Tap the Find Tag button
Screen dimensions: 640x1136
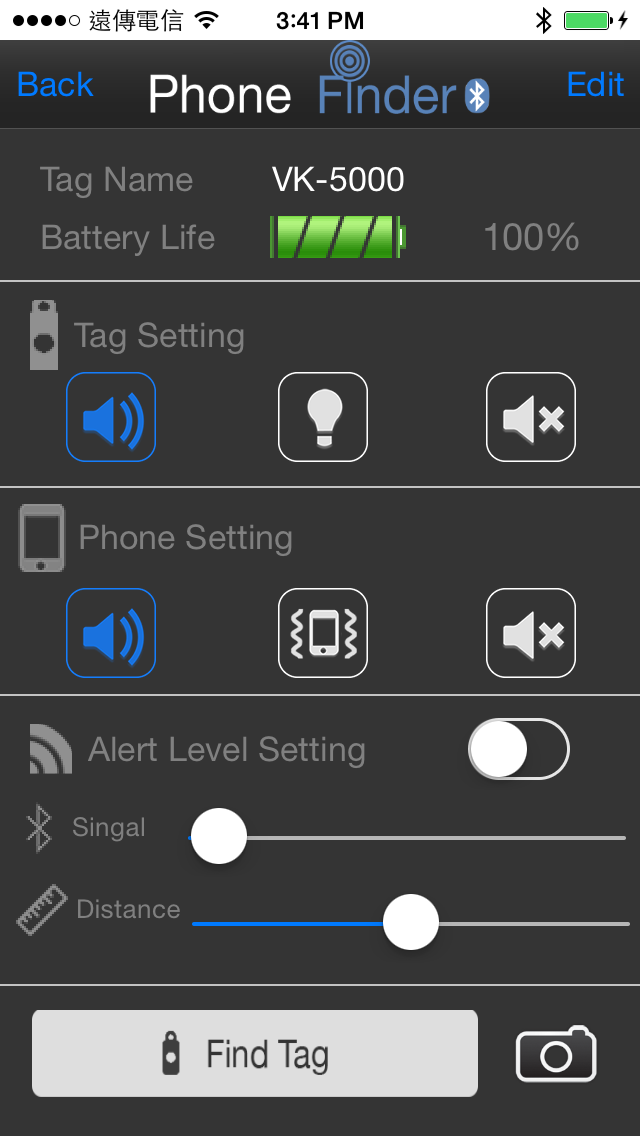[x=255, y=1053]
